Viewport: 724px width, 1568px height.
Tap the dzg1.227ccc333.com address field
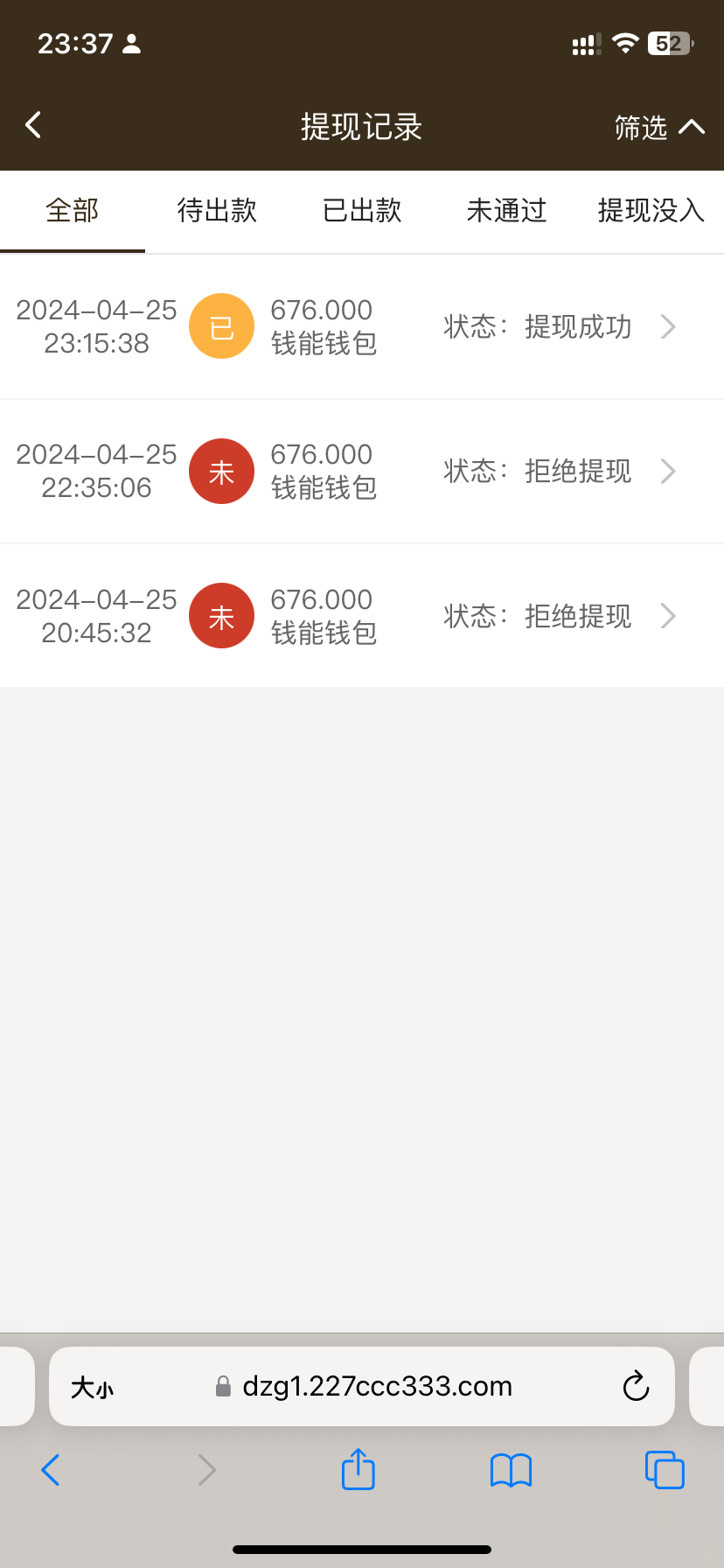376,1386
